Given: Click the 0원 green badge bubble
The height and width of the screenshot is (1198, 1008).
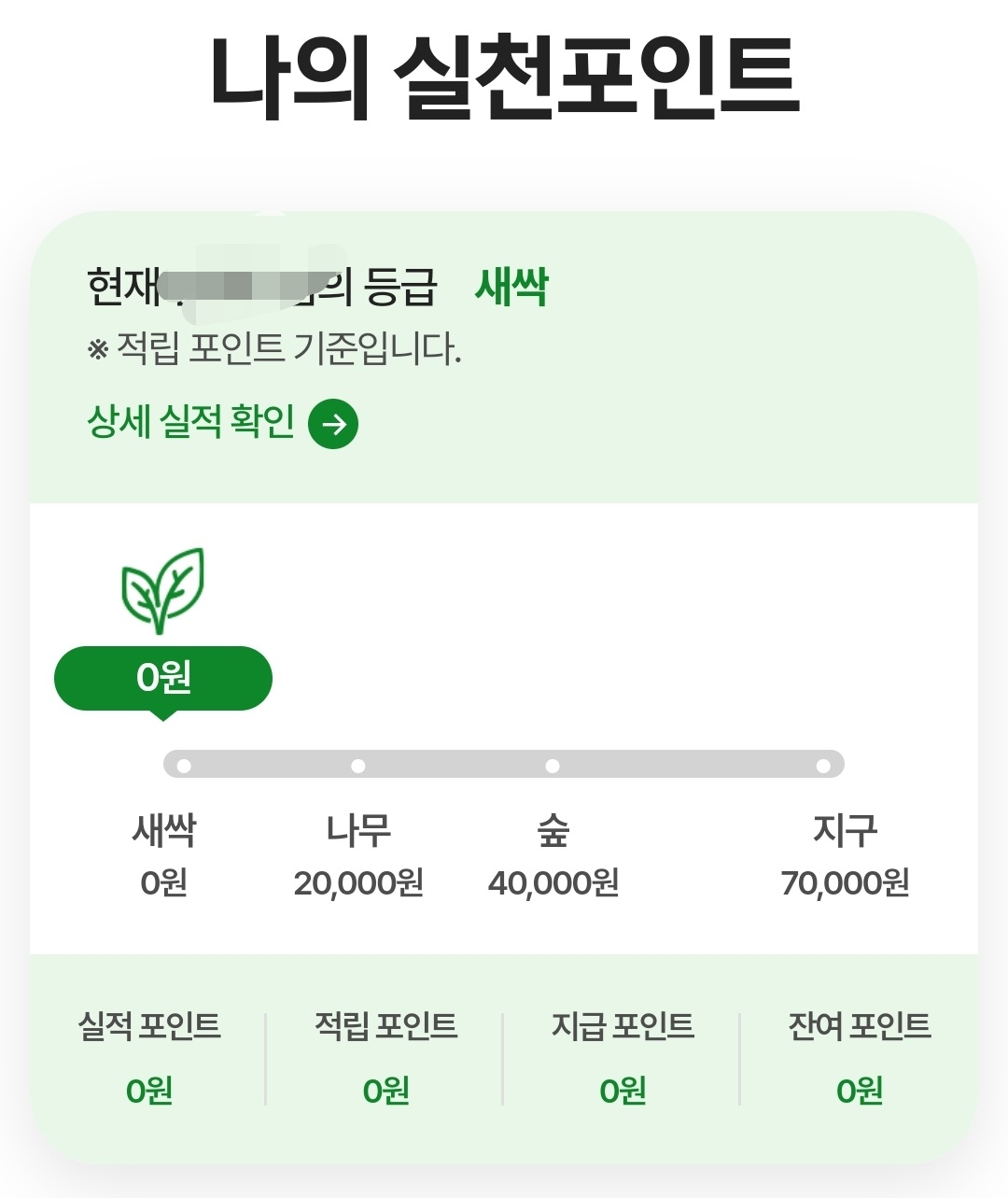Looking at the screenshot, I should coord(164,679).
